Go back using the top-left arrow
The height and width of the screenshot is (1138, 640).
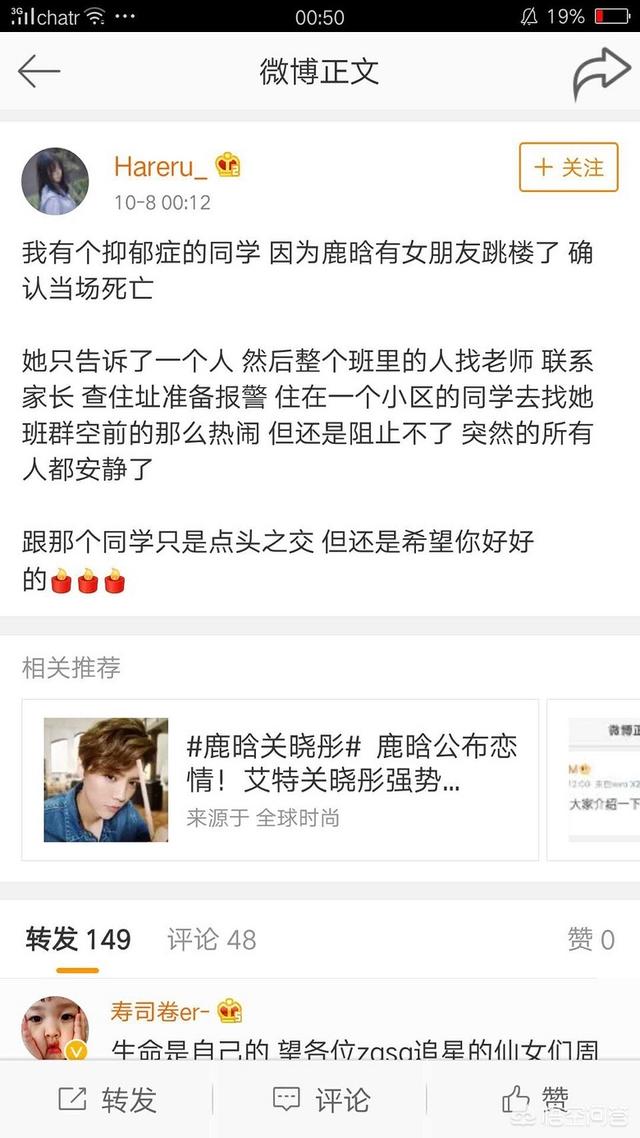click(40, 72)
